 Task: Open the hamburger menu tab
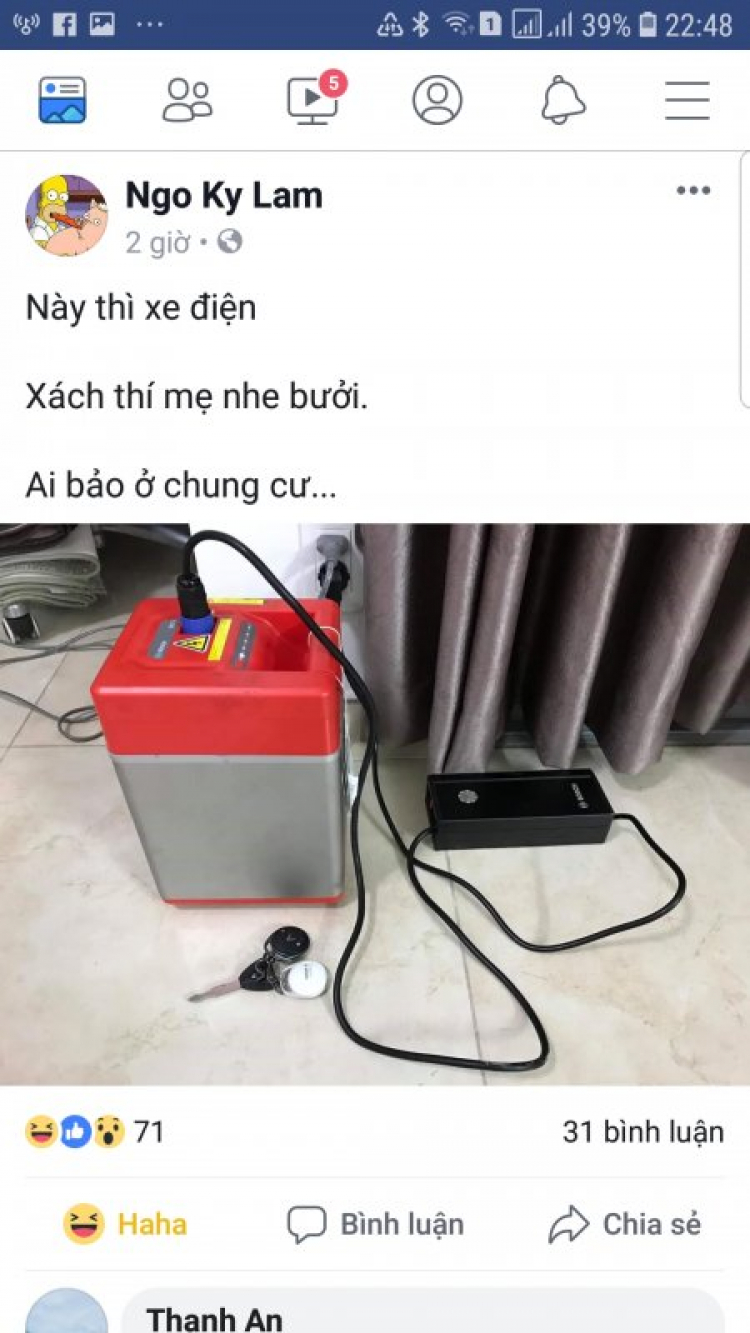687,100
